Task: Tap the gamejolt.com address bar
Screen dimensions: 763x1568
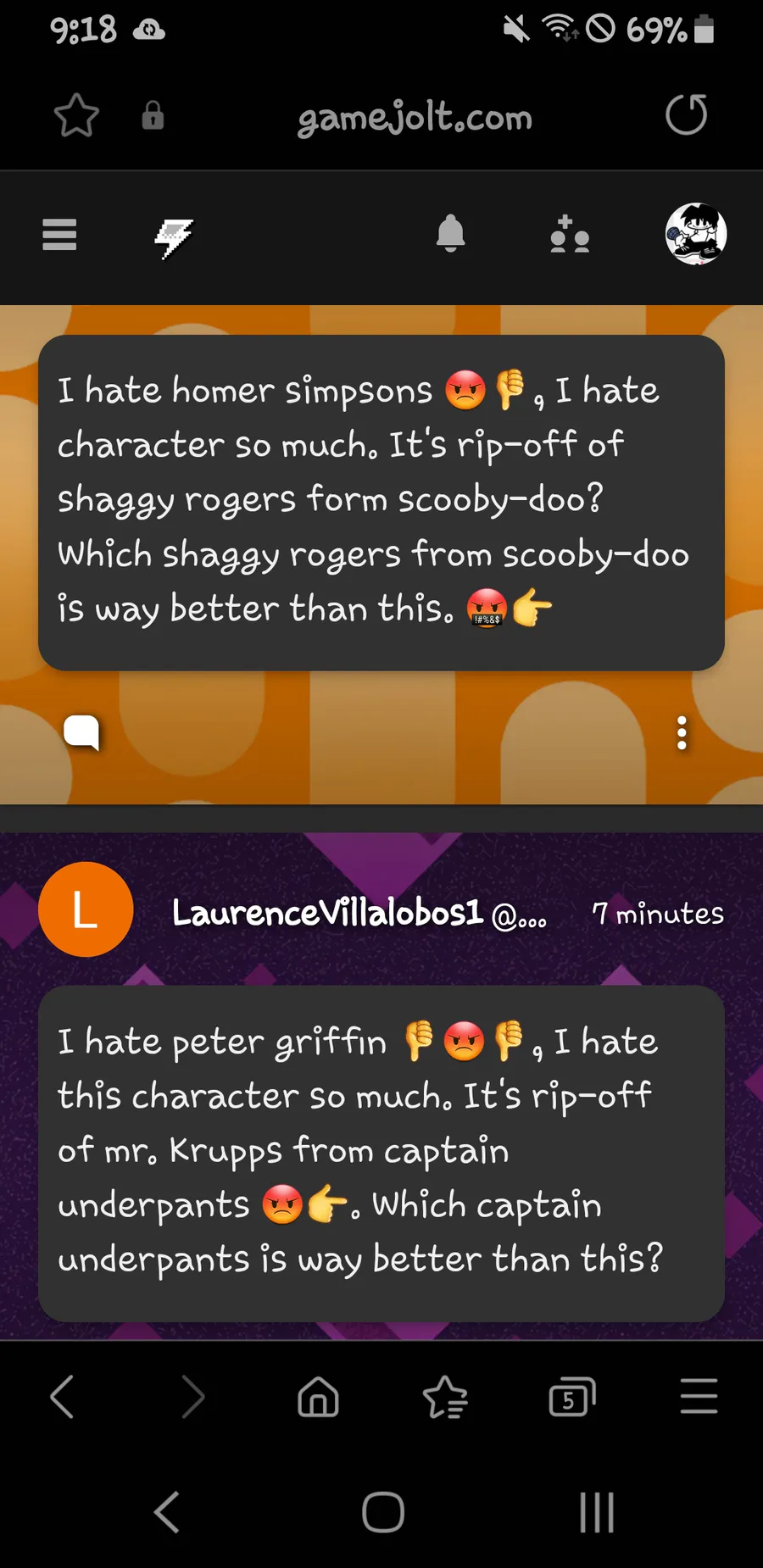Action: (x=415, y=117)
